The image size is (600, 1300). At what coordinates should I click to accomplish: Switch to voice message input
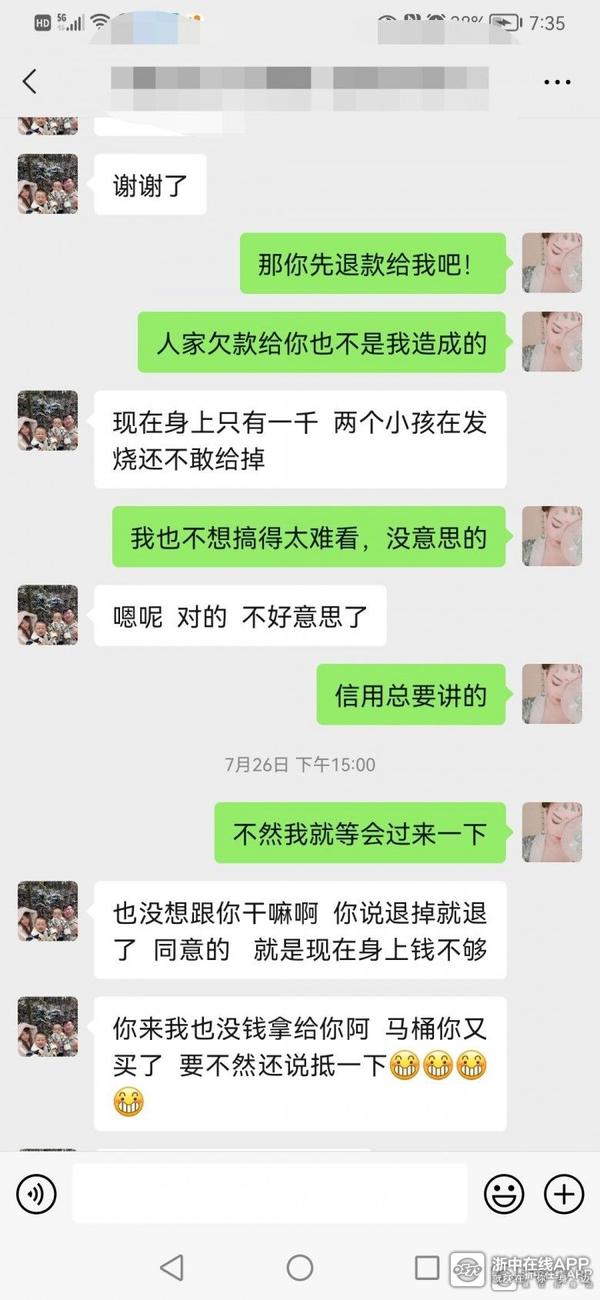[x=37, y=1193]
